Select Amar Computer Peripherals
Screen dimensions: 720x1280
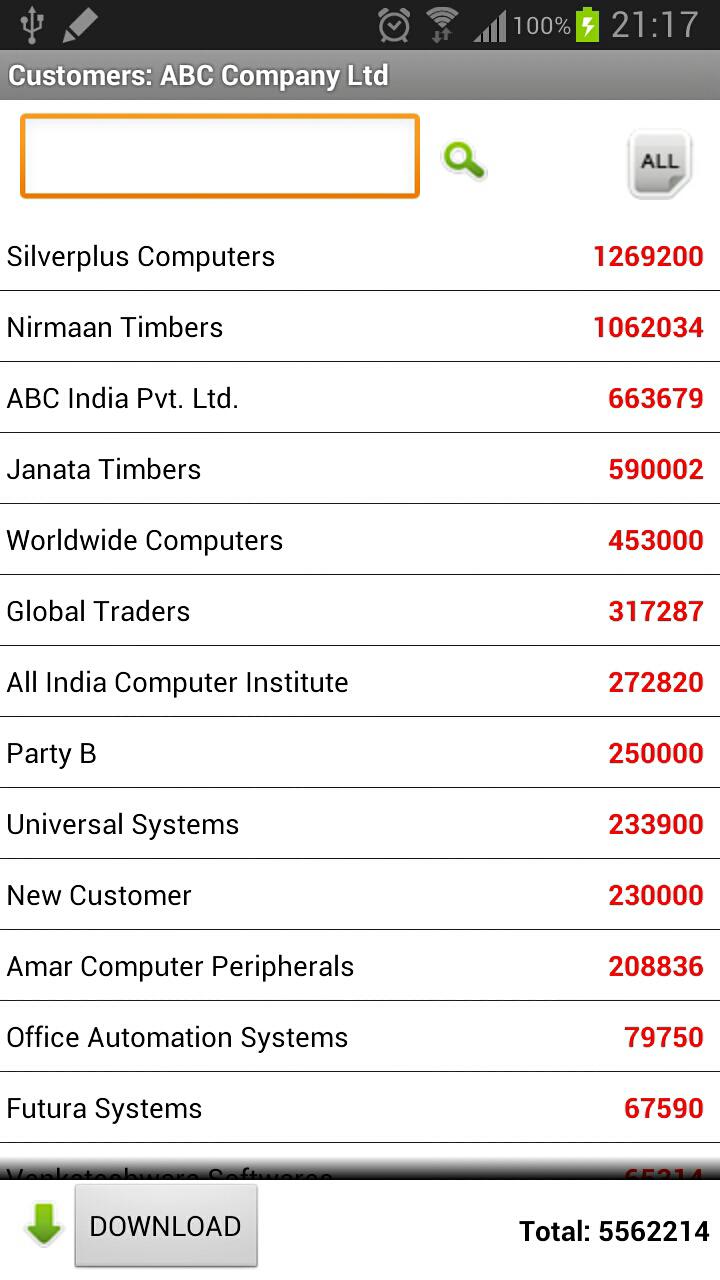[360, 966]
